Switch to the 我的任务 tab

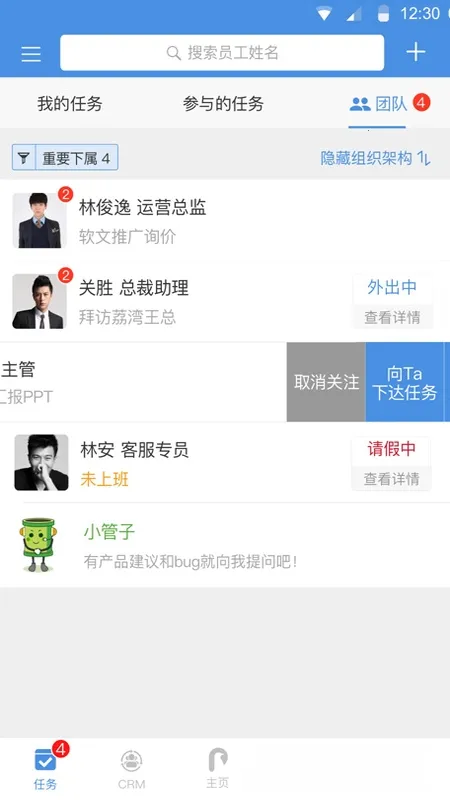point(70,104)
